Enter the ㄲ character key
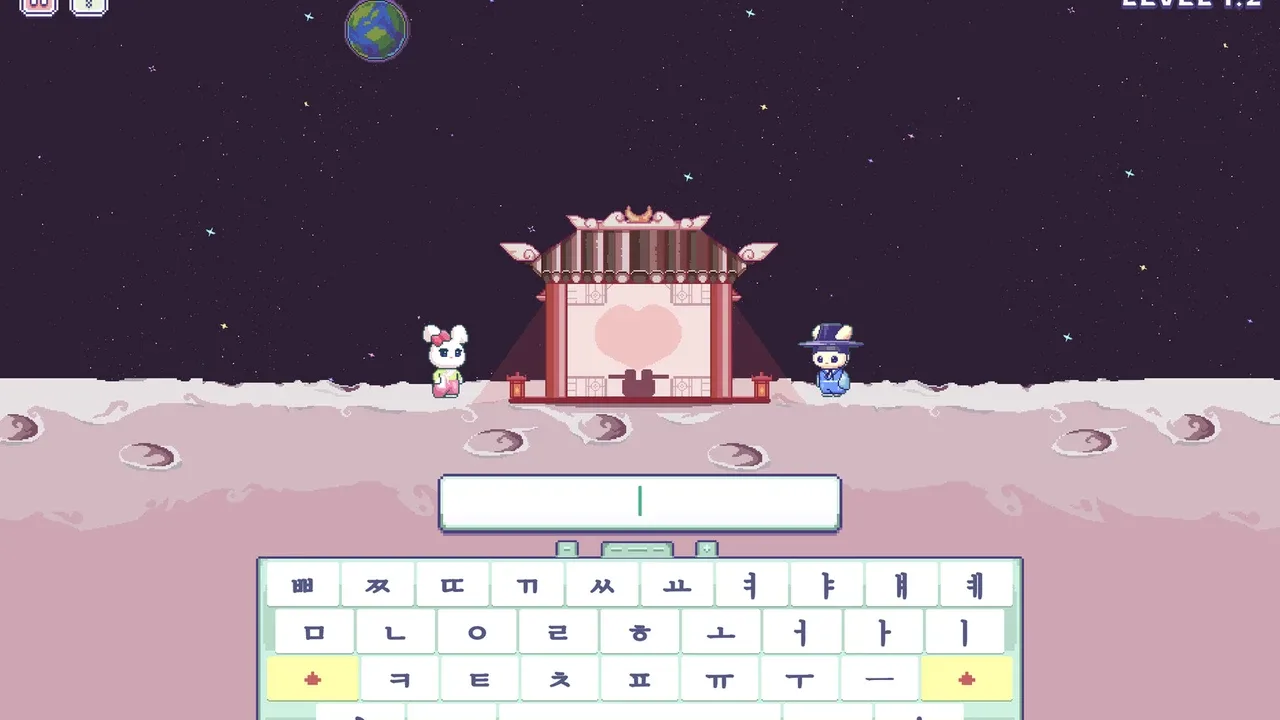Viewport: 1280px width, 720px height. tap(528, 586)
